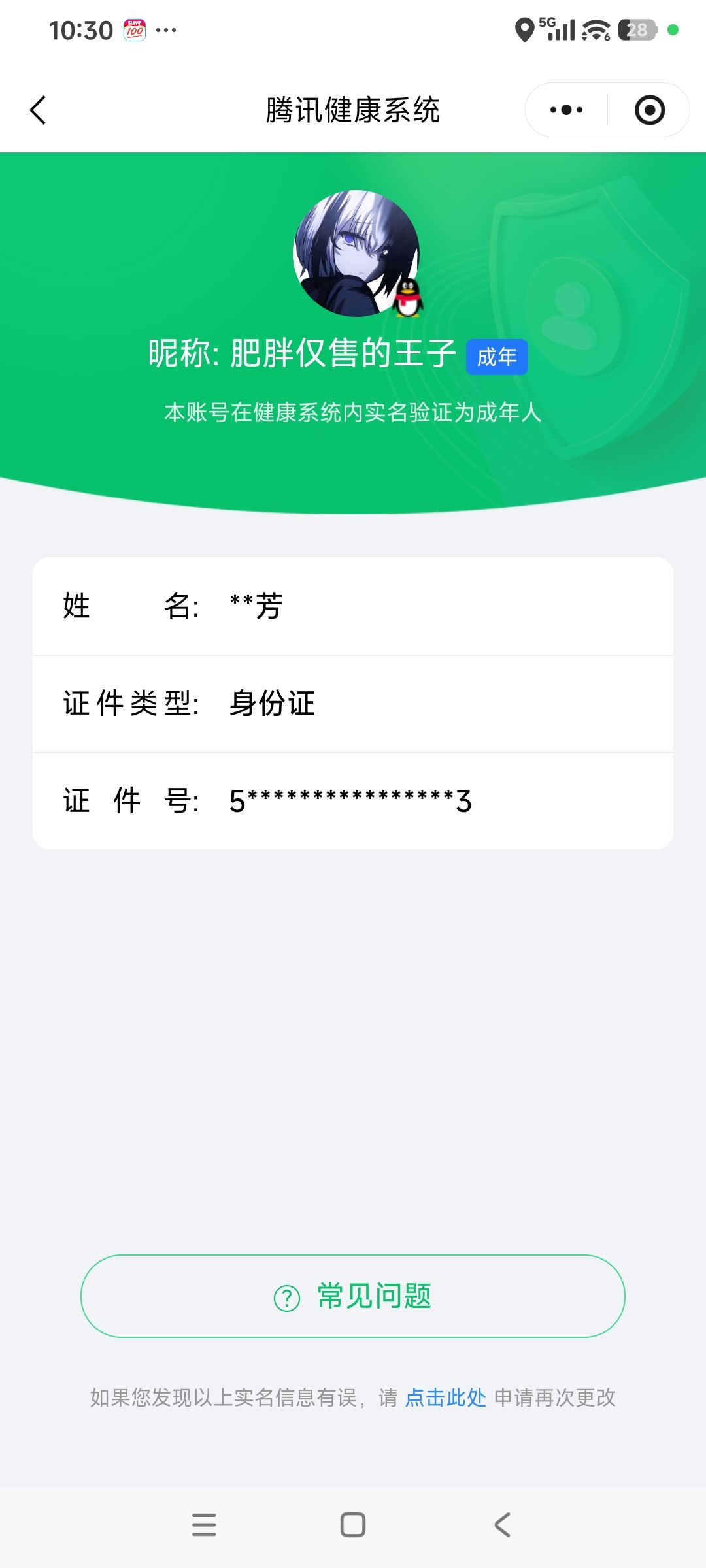The height and width of the screenshot is (1568, 706).
Task: Tap the Android back navigation button
Action: click(501, 1526)
